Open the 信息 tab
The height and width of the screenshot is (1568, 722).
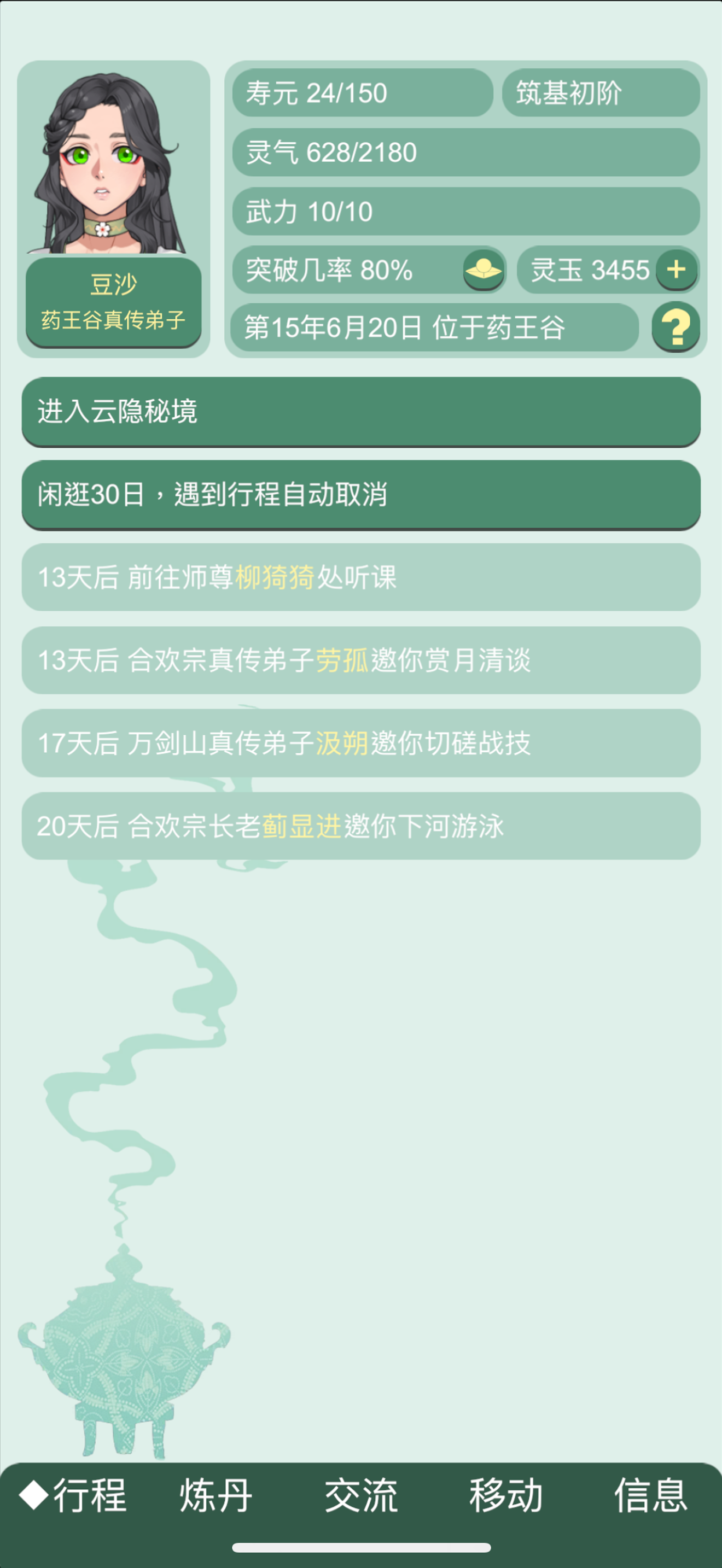coord(650,1495)
